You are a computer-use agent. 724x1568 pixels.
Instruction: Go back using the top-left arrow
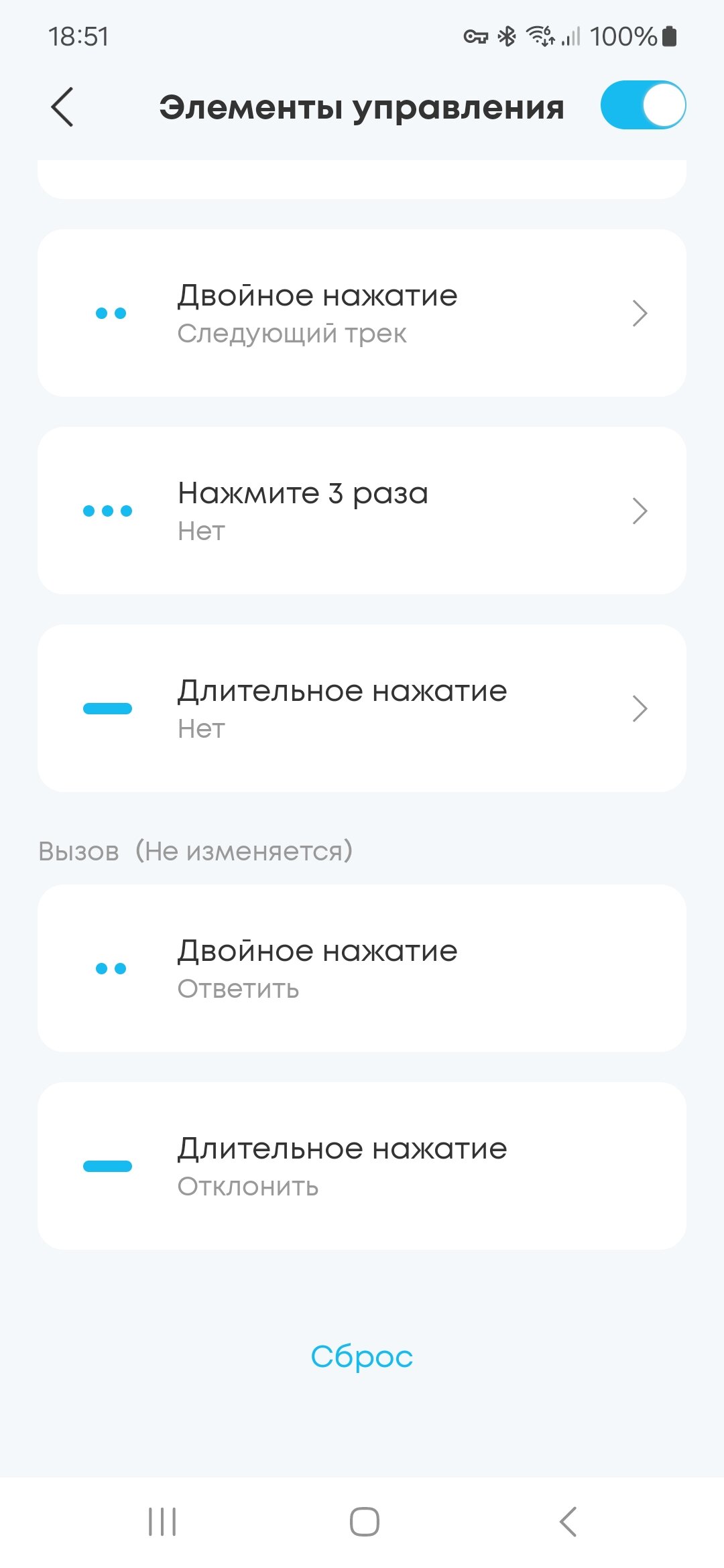coord(62,107)
